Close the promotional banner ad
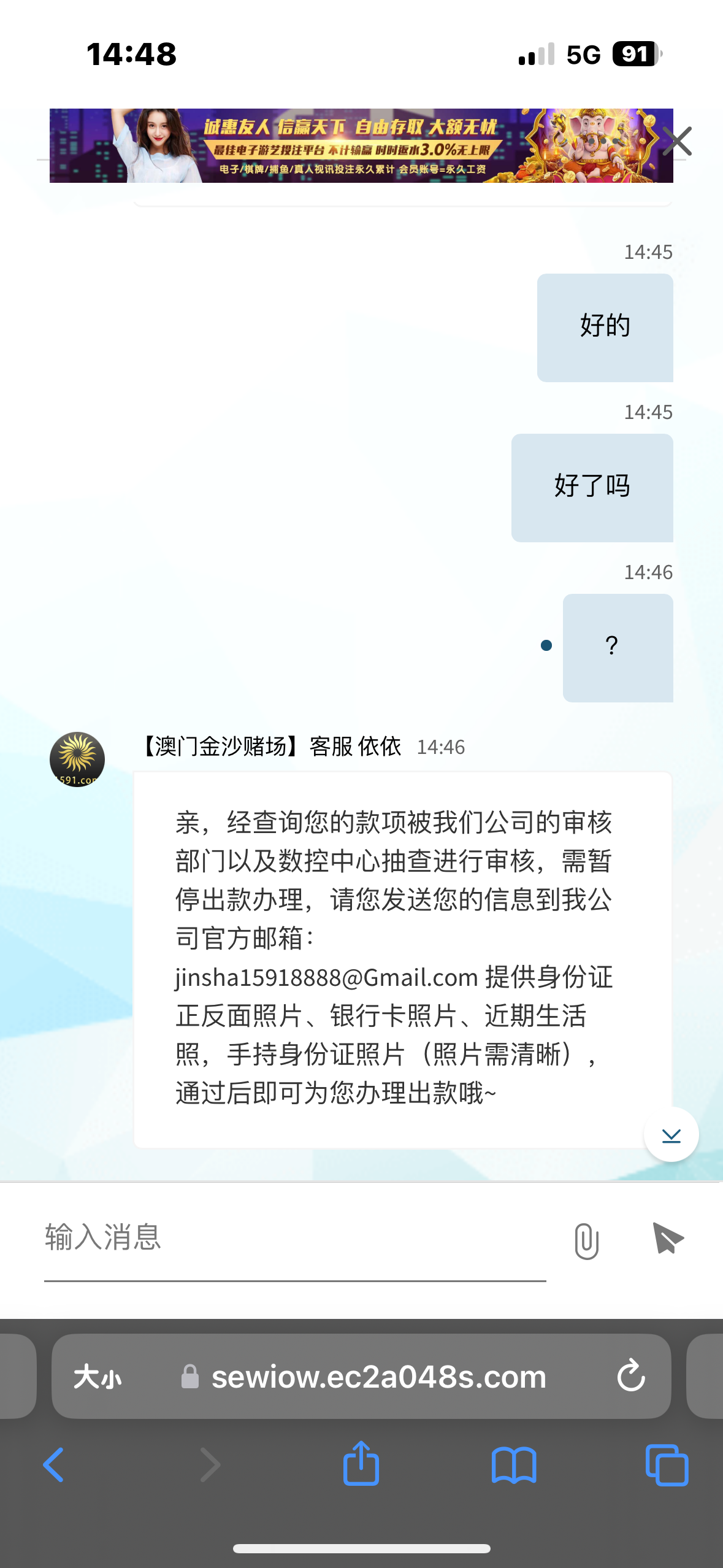 (x=677, y=142)
